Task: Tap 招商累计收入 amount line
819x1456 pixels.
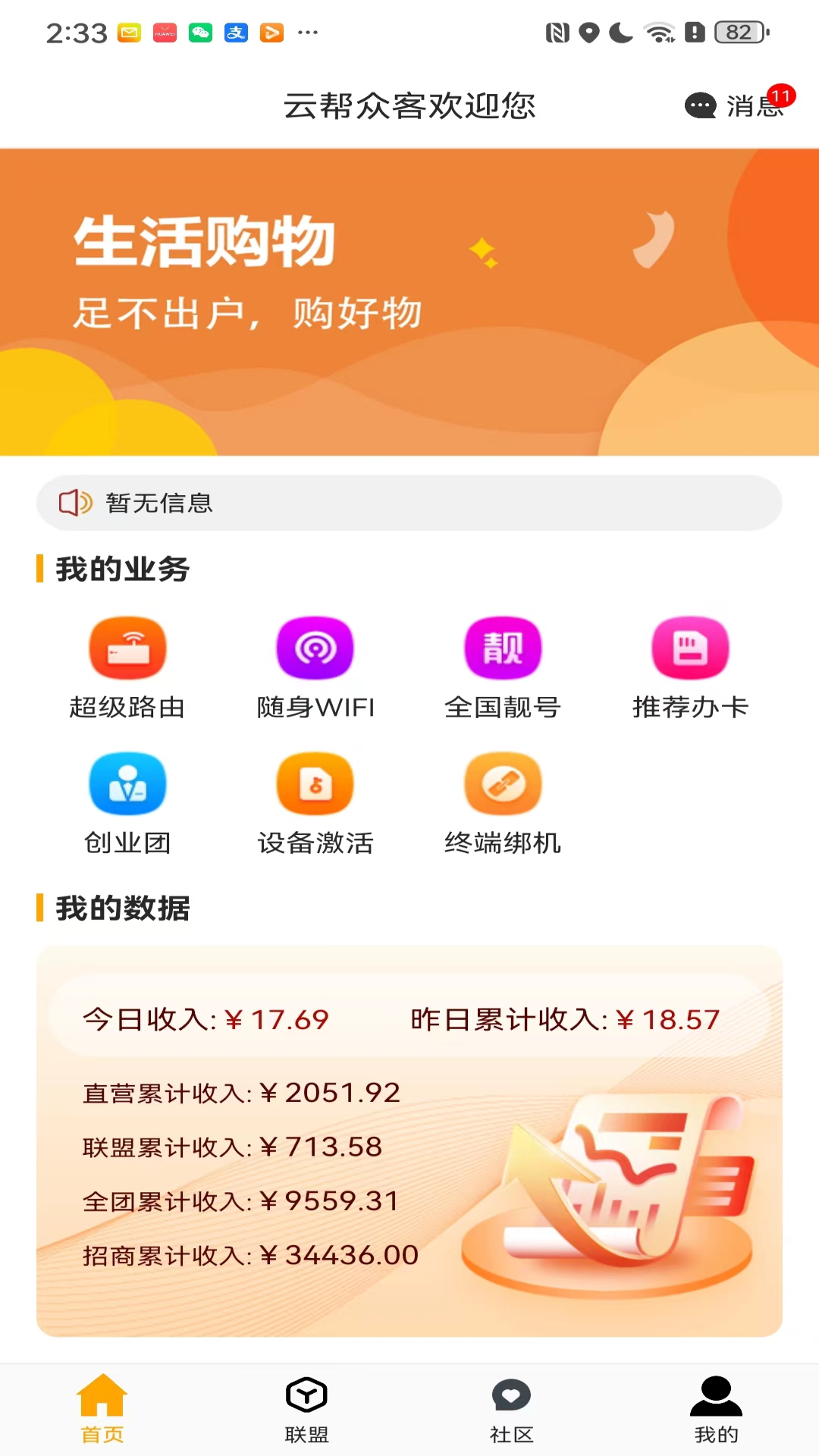Action: click(249, 1255)
